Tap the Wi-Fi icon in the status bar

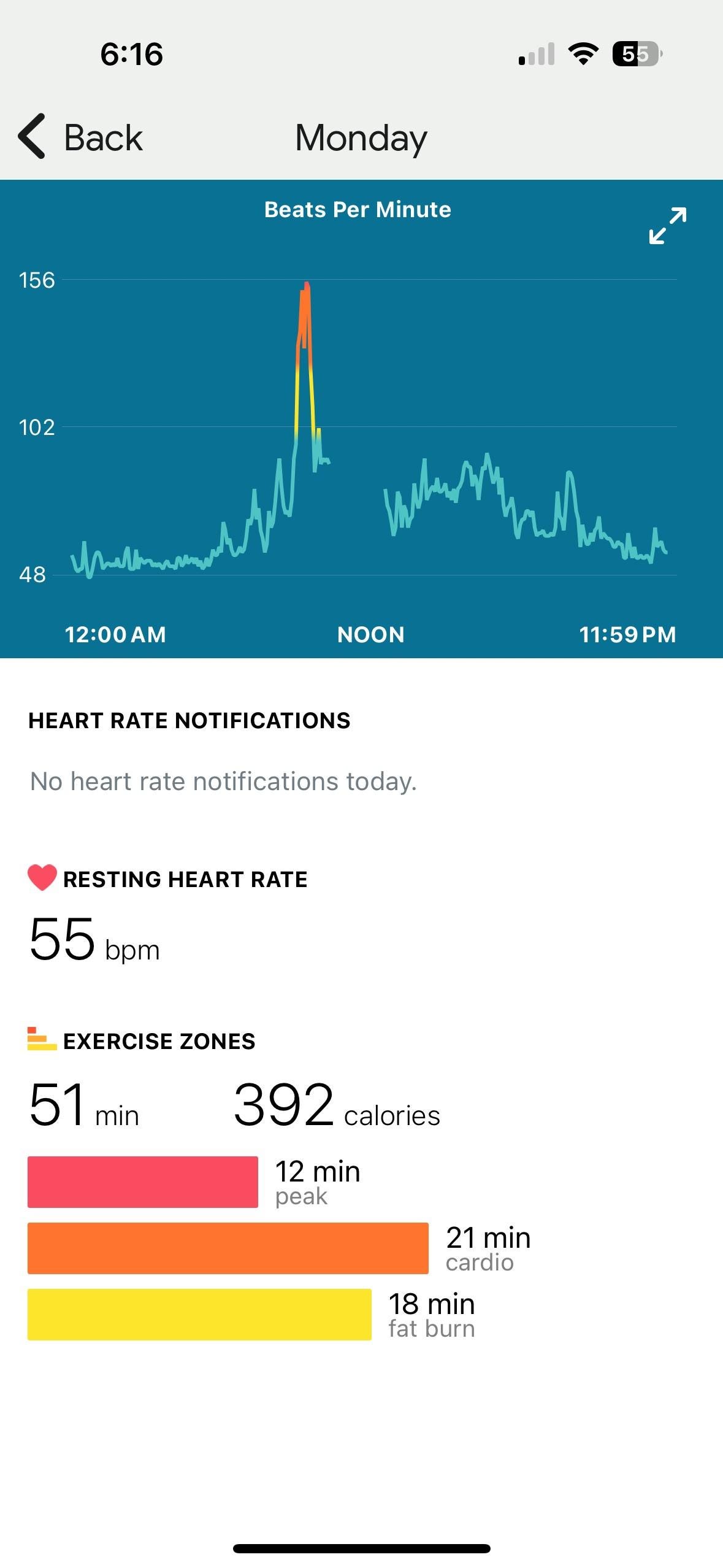pyautogui.click(x=583, y=54)
